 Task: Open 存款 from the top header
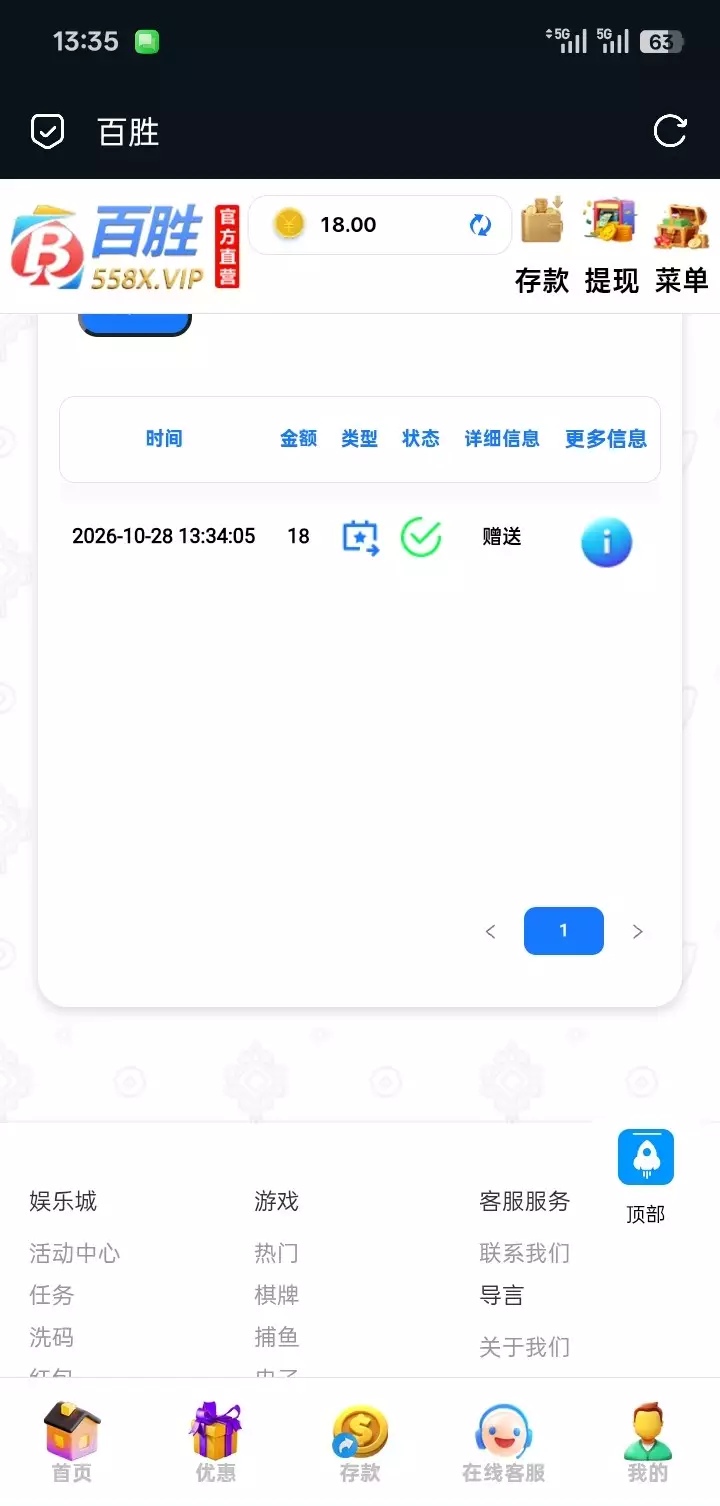point(542,246)
